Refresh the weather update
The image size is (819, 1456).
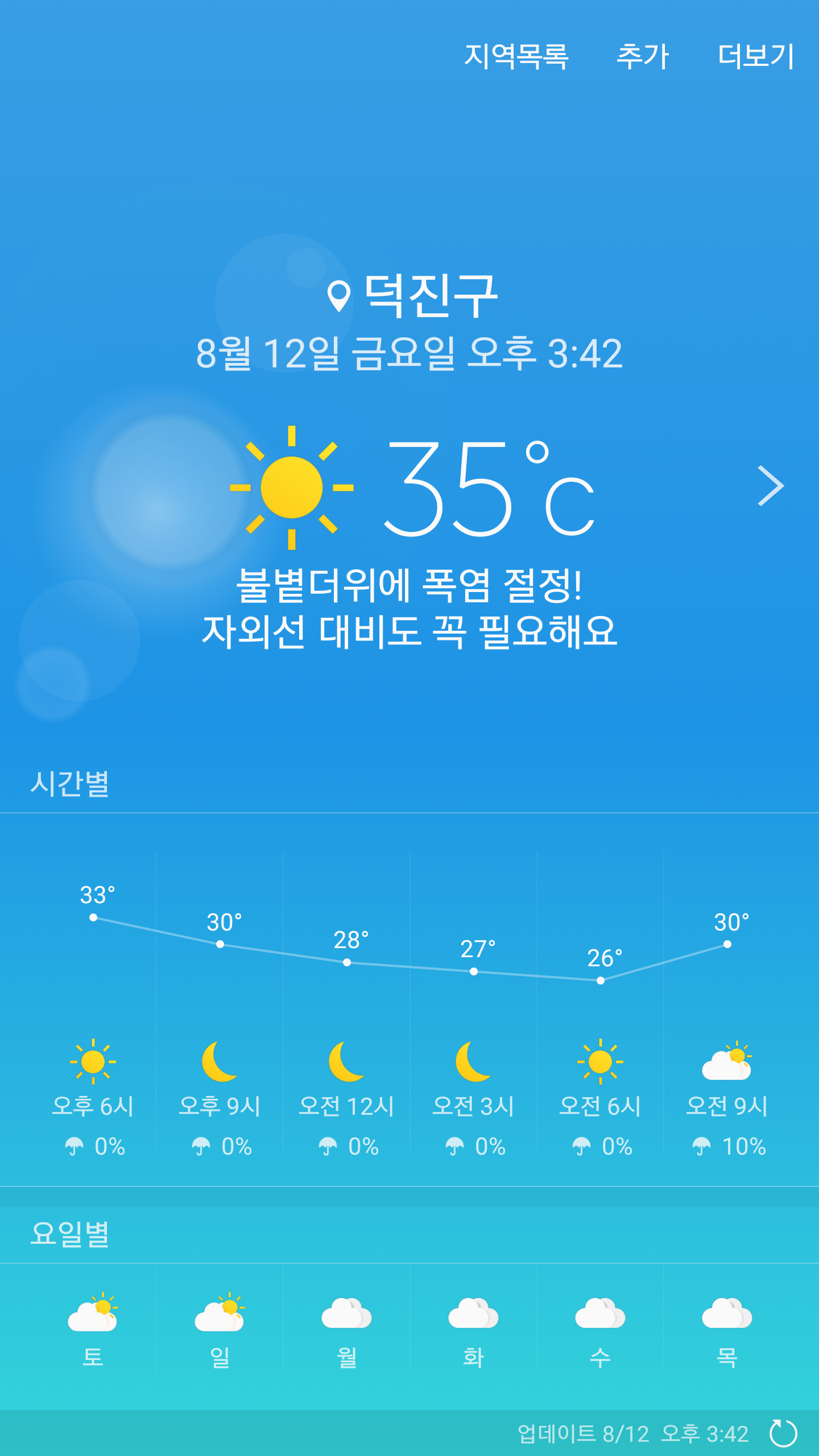tap(783, 1433)
